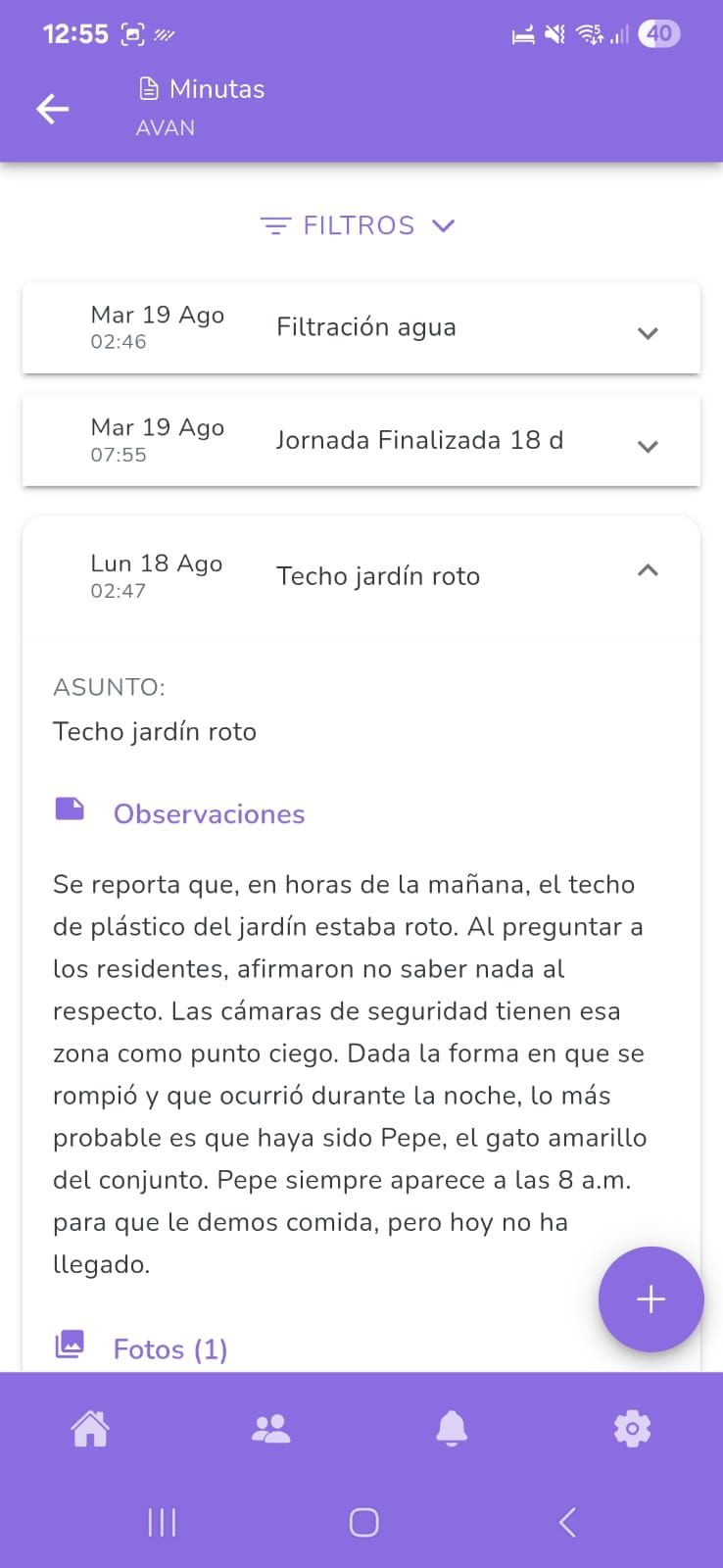Open the system recent apps view
This screenshot has height=1568, width=723.
162,1522
